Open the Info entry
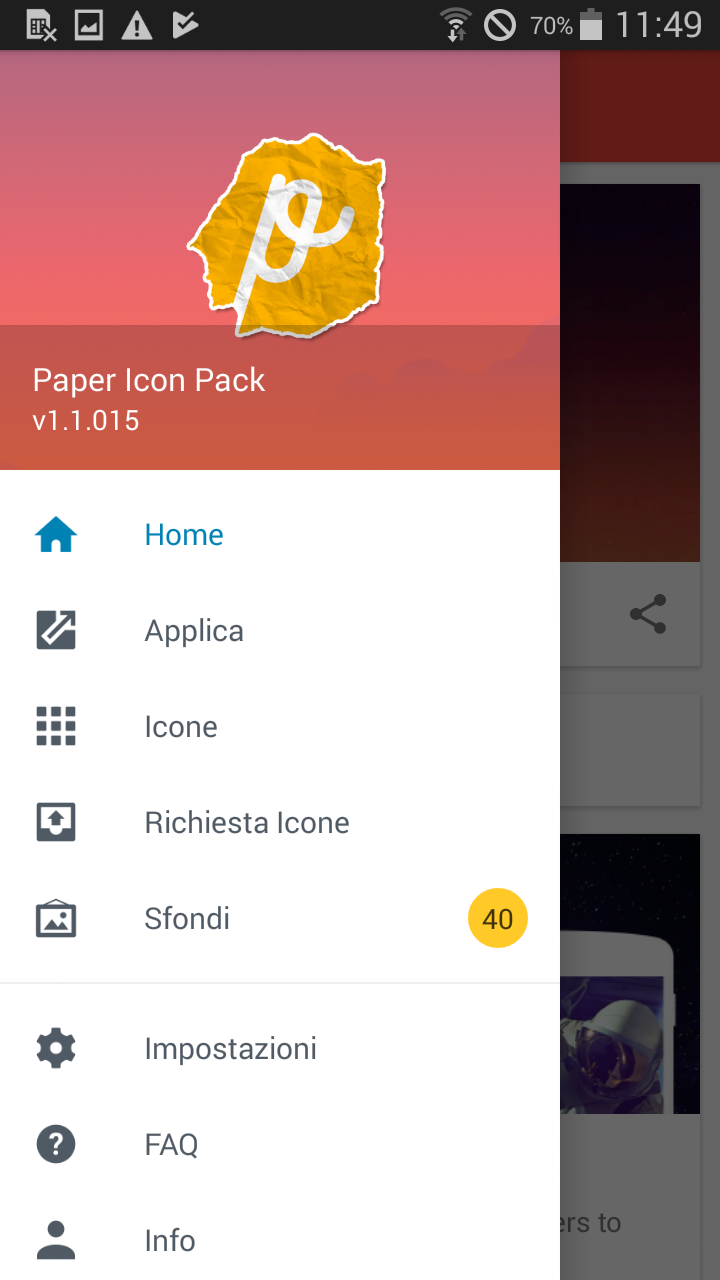The image size is (720, 1280). coord(280,1240)
